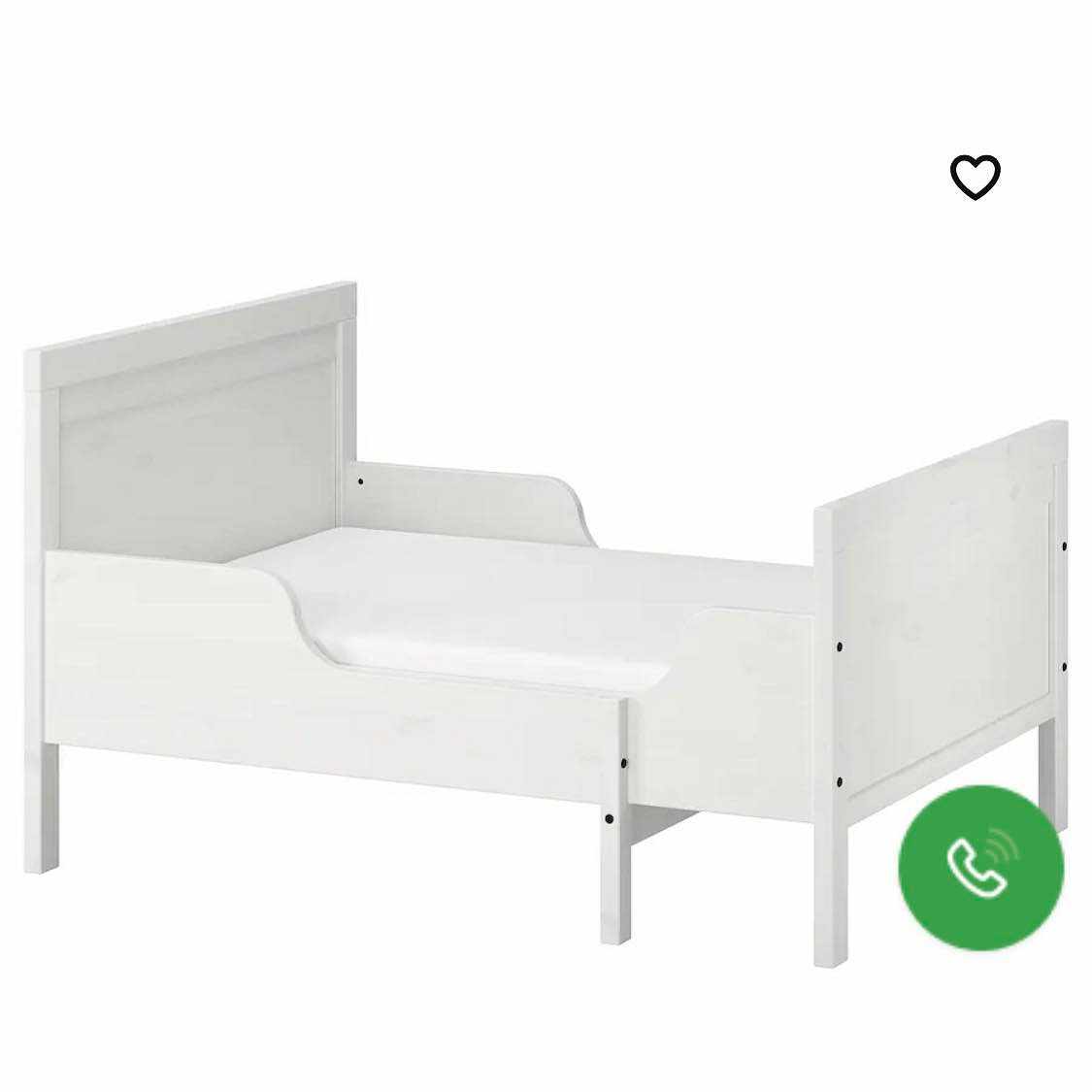Add this bed listing to favorites
This screenshot has width=1092, height=1092.
coord(975,178)
